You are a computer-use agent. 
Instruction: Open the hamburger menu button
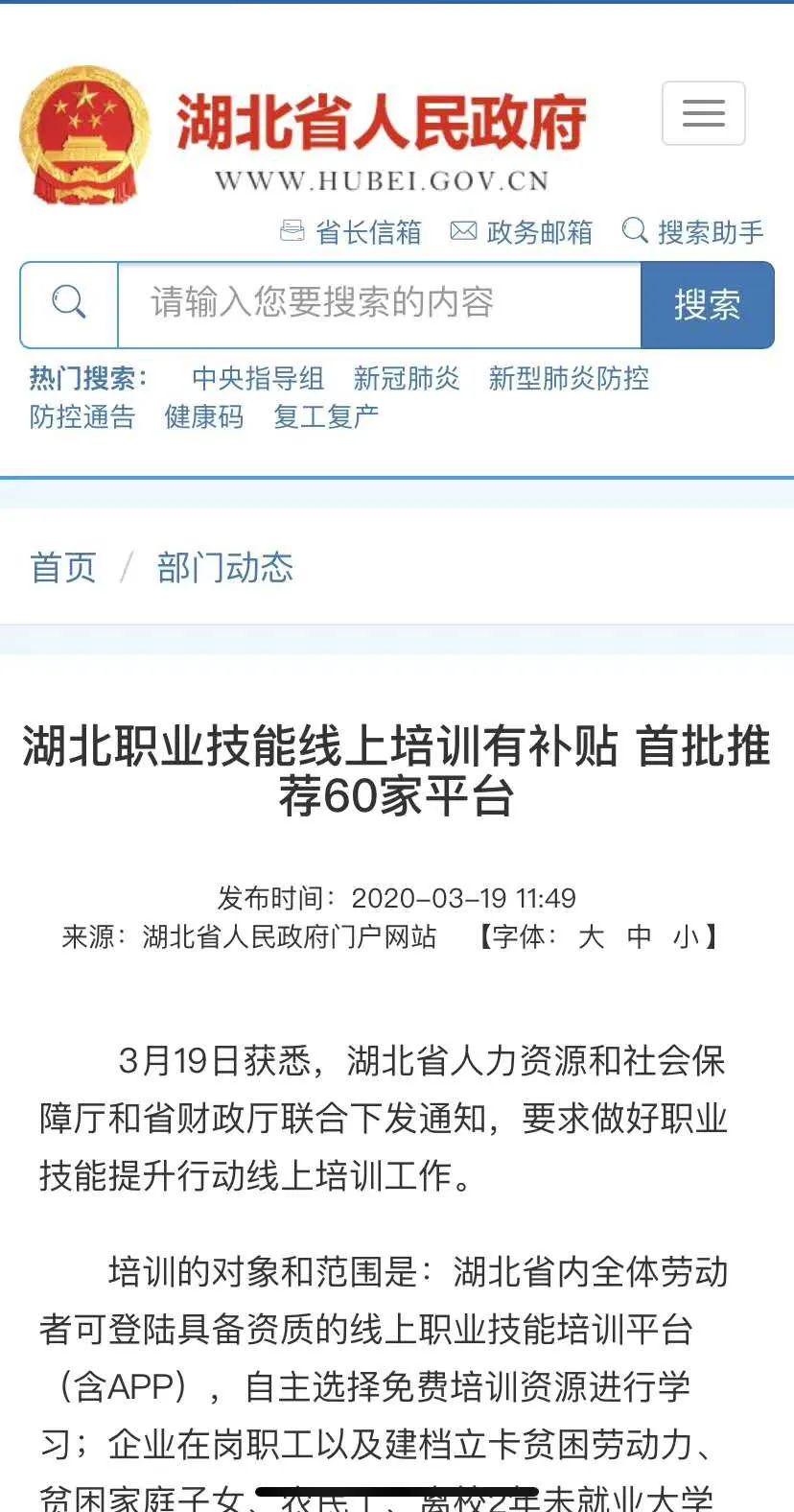[x=703, y=113]
